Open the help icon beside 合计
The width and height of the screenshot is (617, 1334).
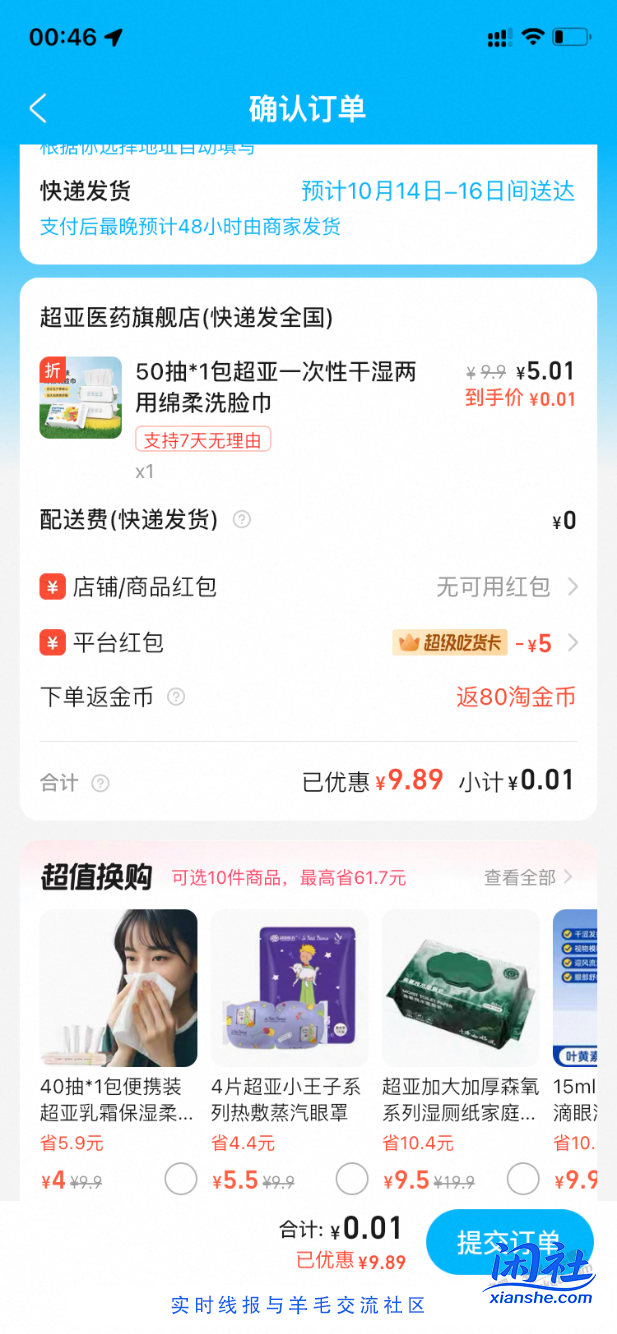(x=100, y=783)
